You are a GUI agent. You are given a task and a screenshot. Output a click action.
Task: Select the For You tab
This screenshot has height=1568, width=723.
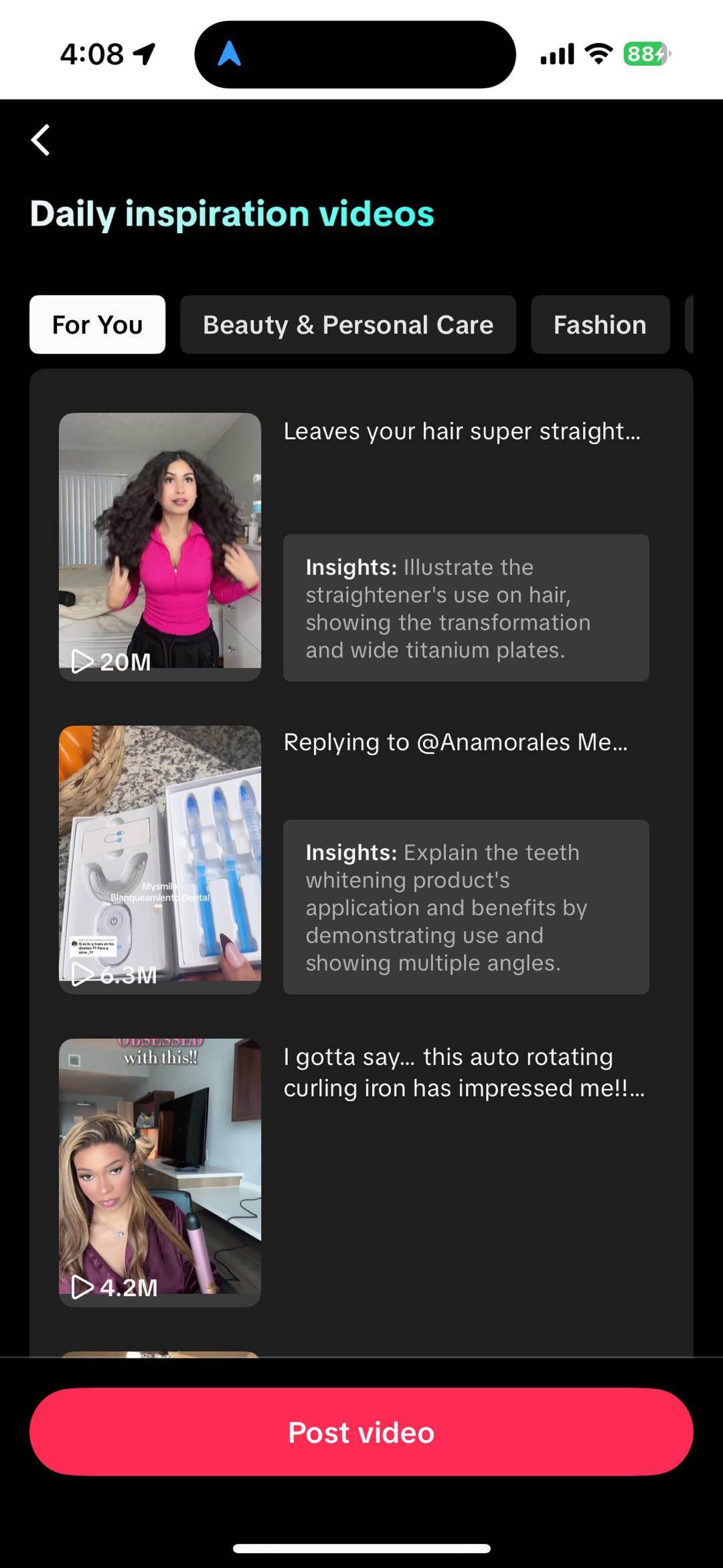(98, 325)
